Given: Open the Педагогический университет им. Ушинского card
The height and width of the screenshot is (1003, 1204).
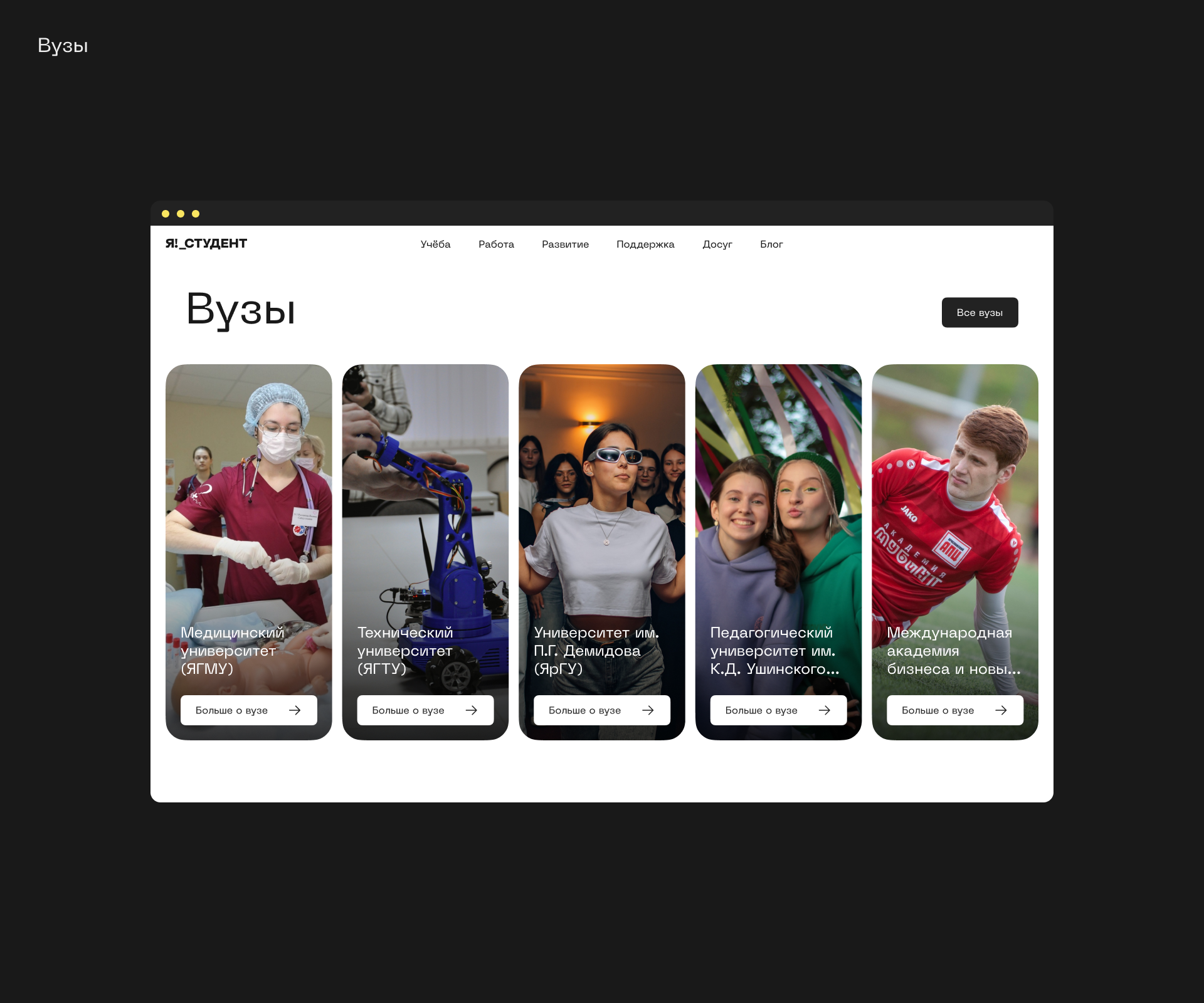Looking at the screenshot, I should (778, 552).
